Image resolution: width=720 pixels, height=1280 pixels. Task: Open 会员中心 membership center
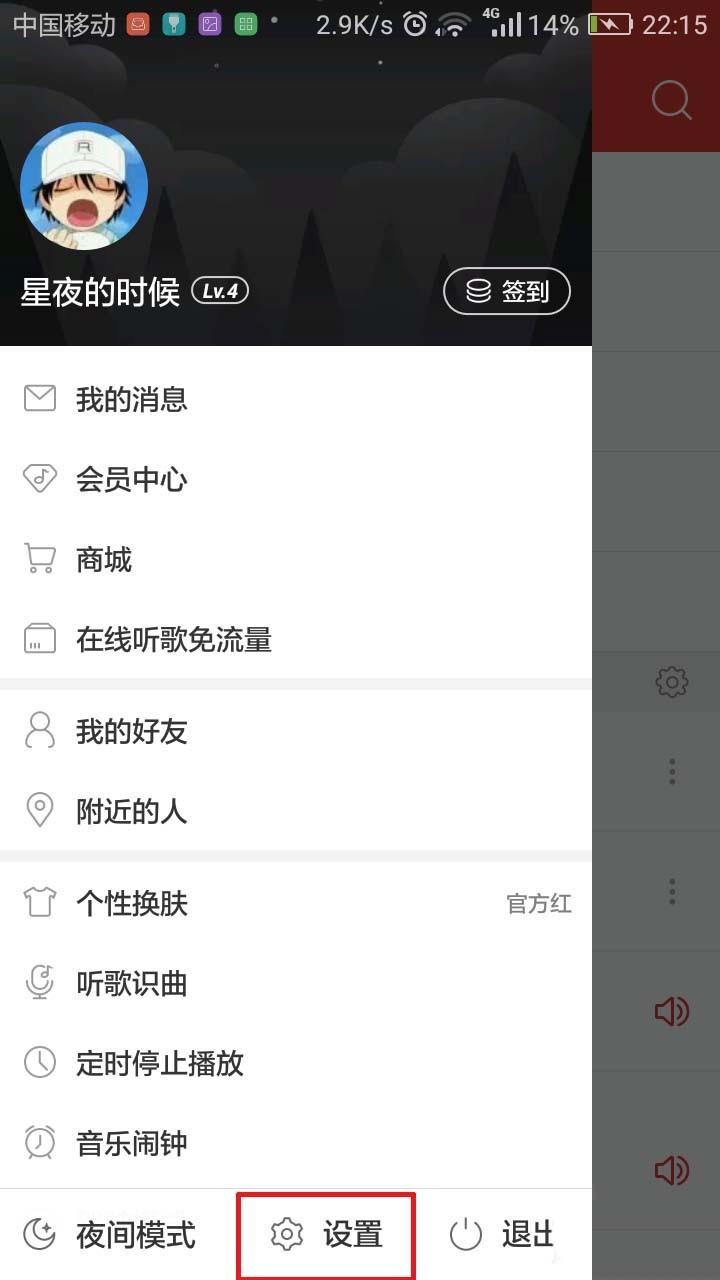tap(132, 479)
